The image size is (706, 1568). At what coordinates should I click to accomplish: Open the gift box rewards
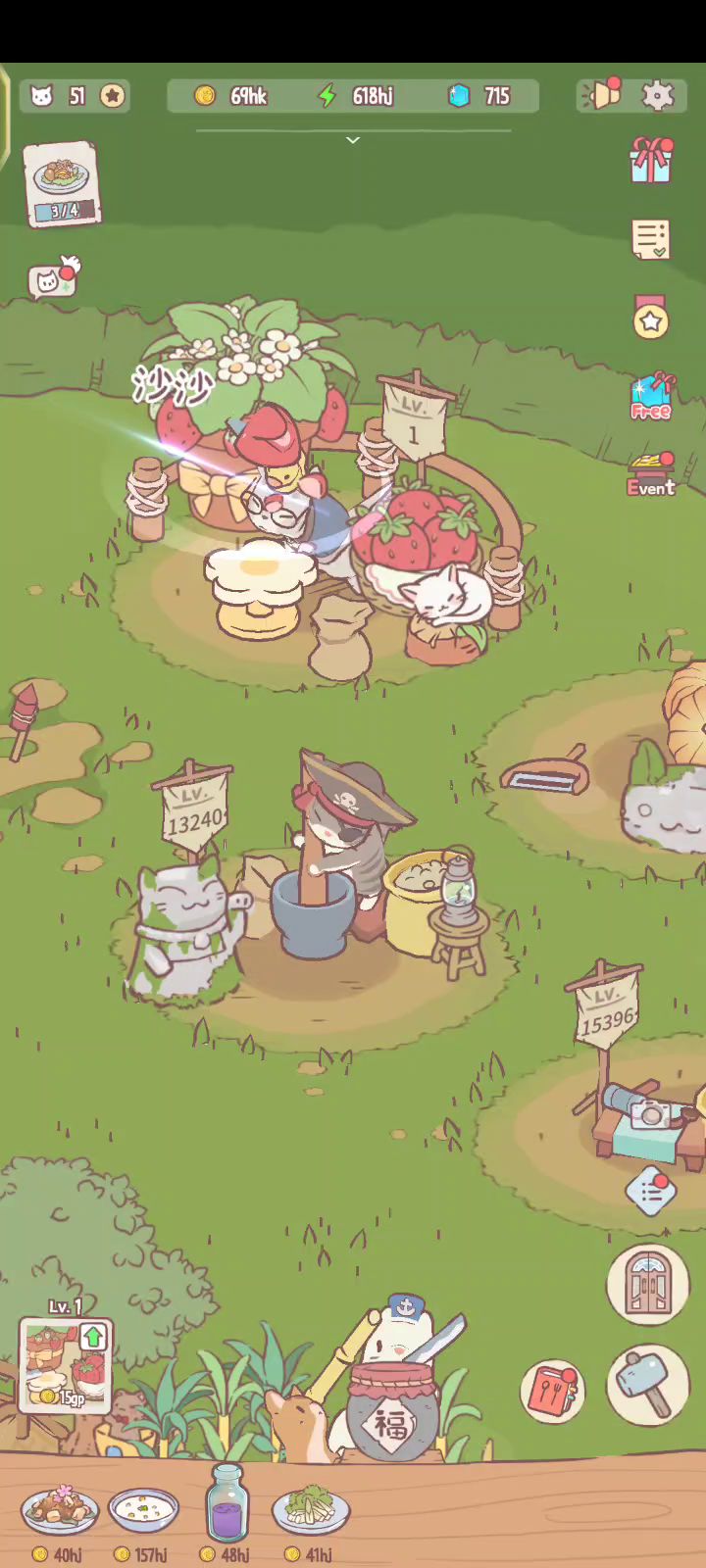[651, 161]
